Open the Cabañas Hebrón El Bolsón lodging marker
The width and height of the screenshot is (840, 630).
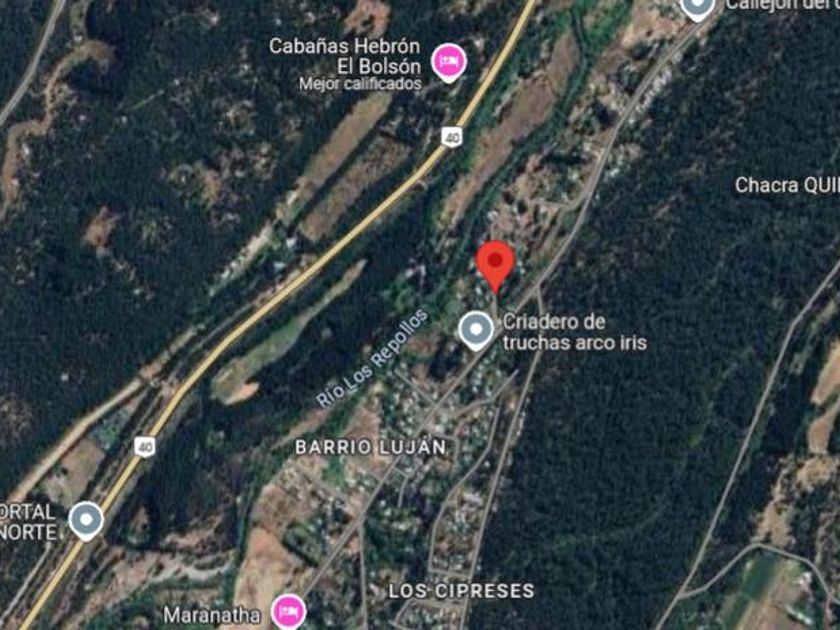(x=449, y=62)
